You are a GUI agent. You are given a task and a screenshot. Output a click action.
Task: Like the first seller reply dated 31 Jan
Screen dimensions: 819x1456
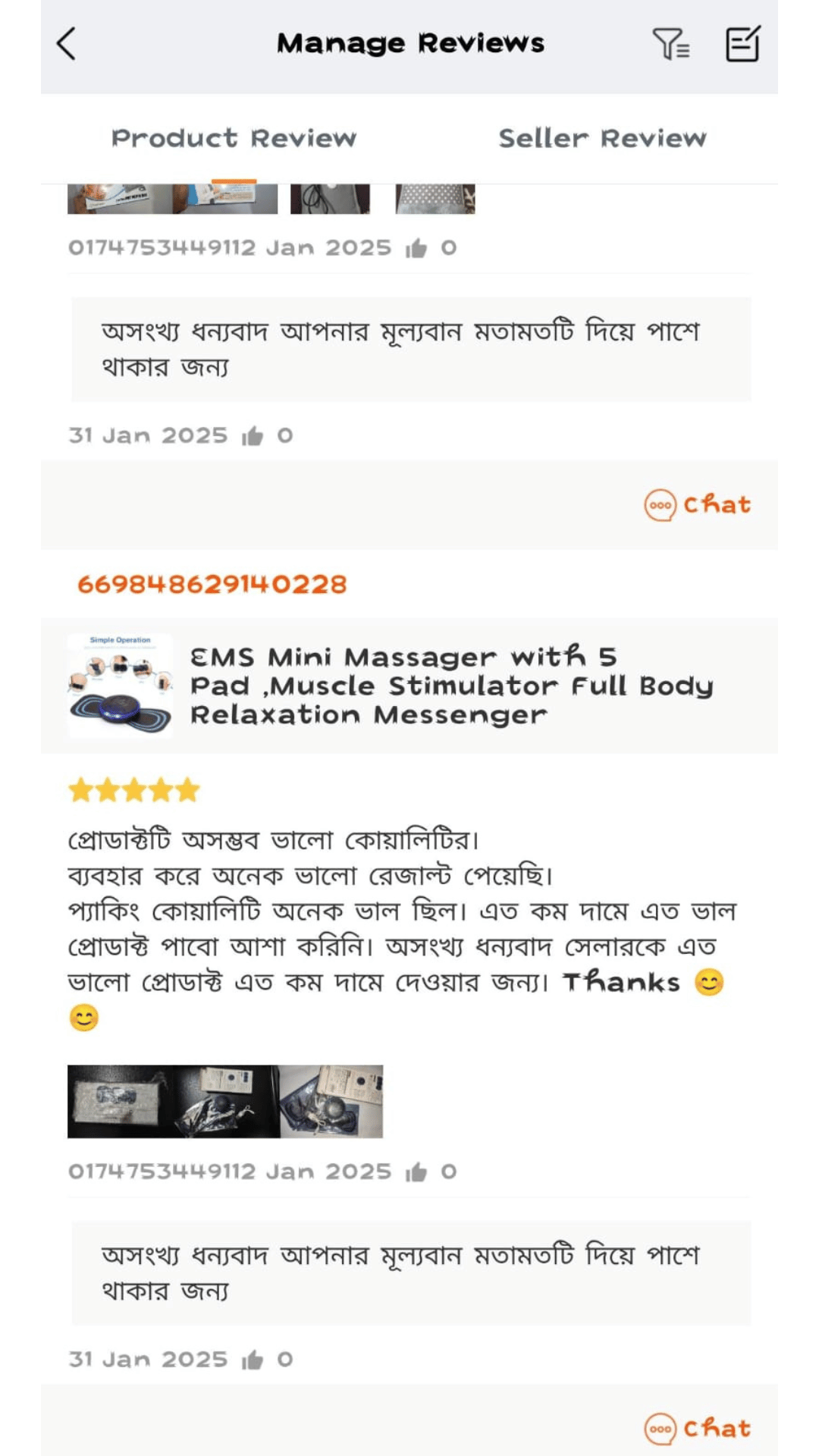click(253, 436)
